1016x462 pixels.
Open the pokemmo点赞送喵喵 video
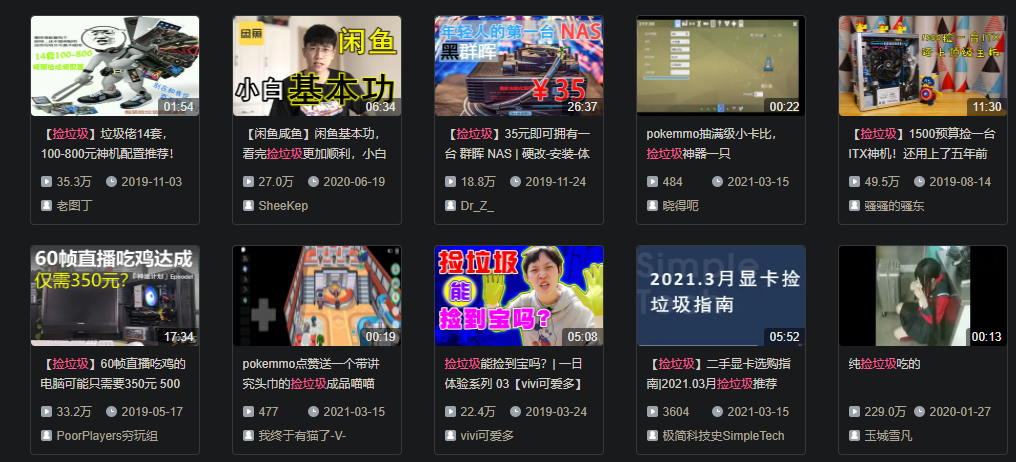[316, 296]
